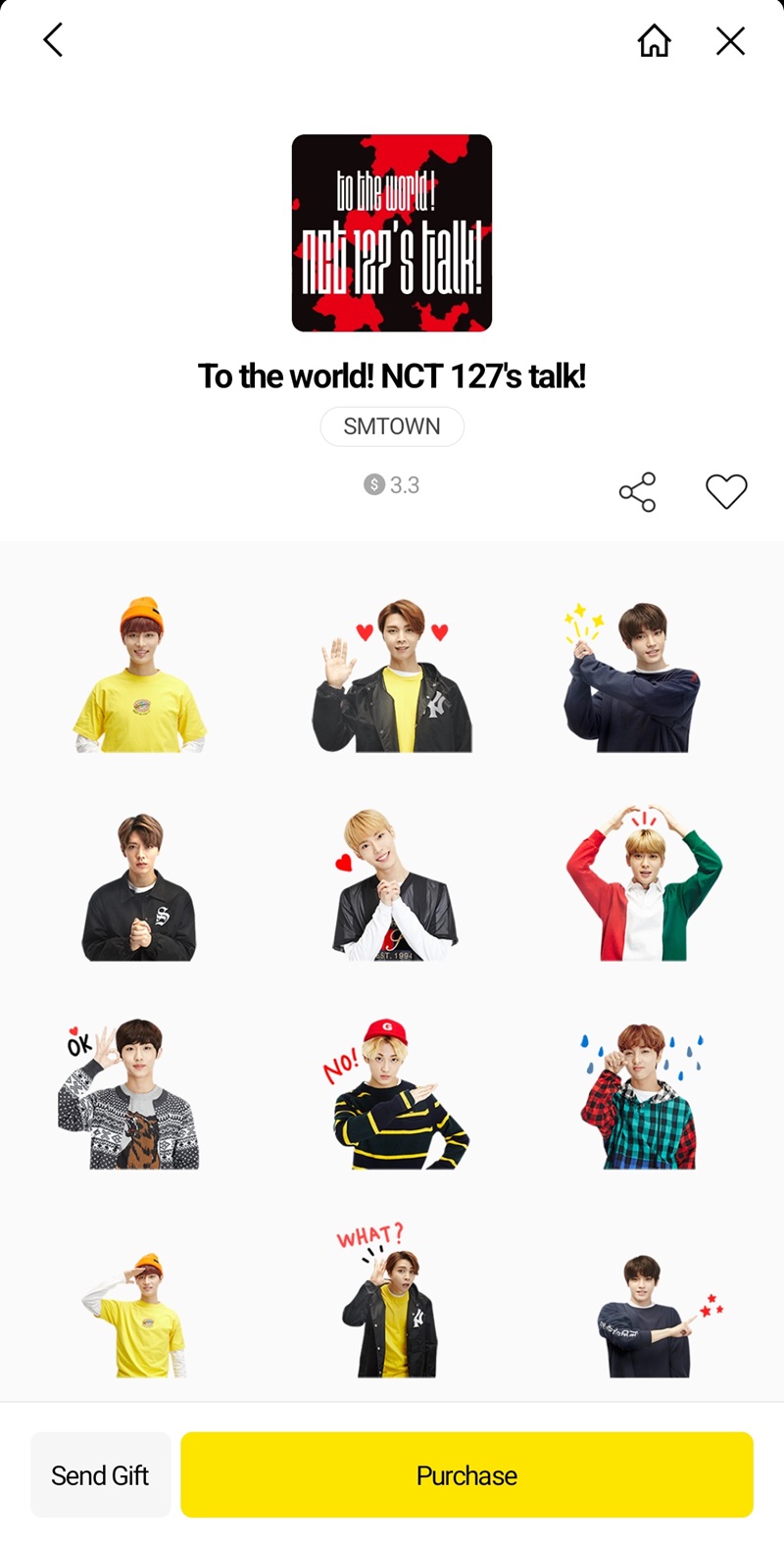Share this sticker pack
This screenshot has height=1546, width=784.
pyautogui.click(x=637, y=491)
